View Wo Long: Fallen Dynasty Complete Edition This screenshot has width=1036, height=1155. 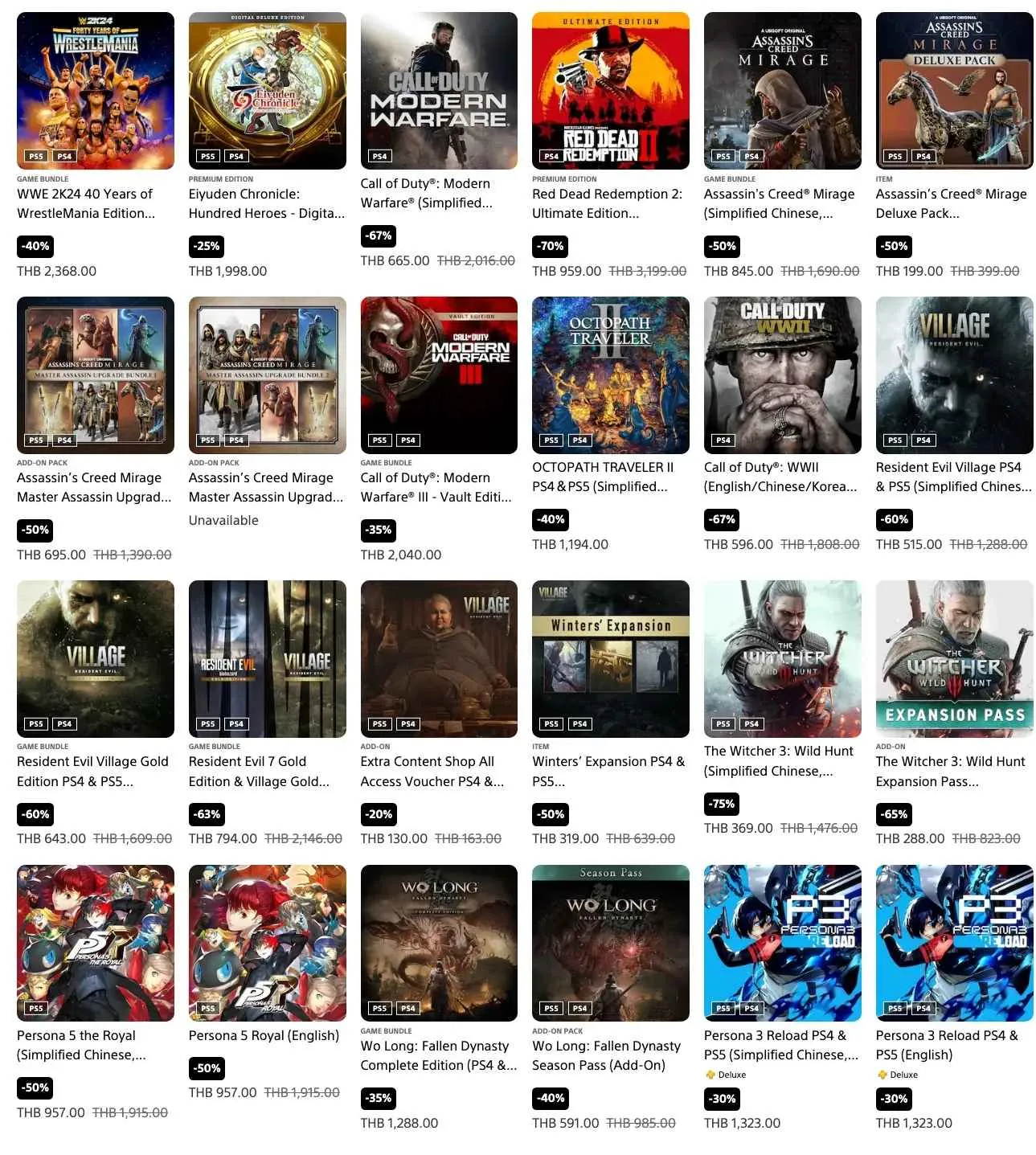[x=439, y=942]
